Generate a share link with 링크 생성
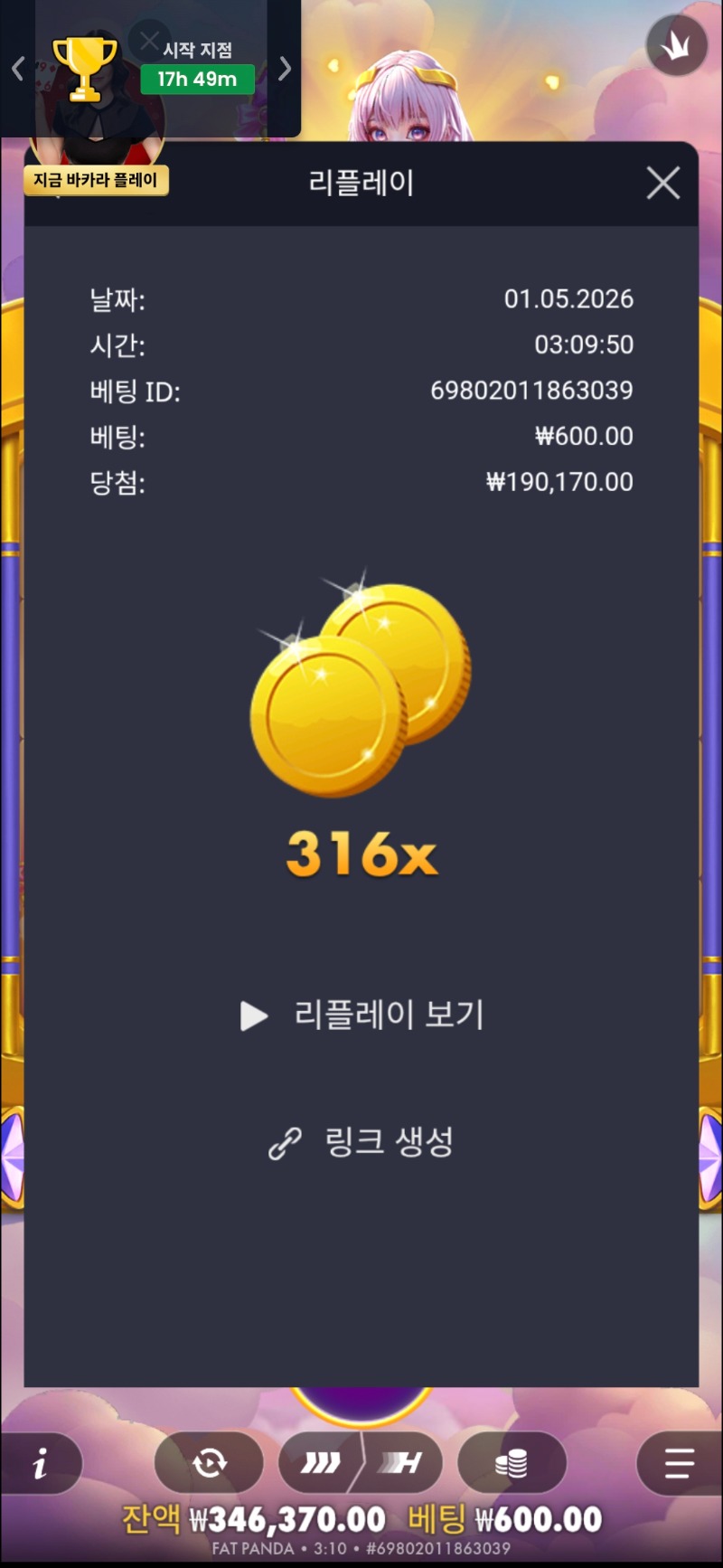Screen dimensions: 723x1568 [361, 1142]
